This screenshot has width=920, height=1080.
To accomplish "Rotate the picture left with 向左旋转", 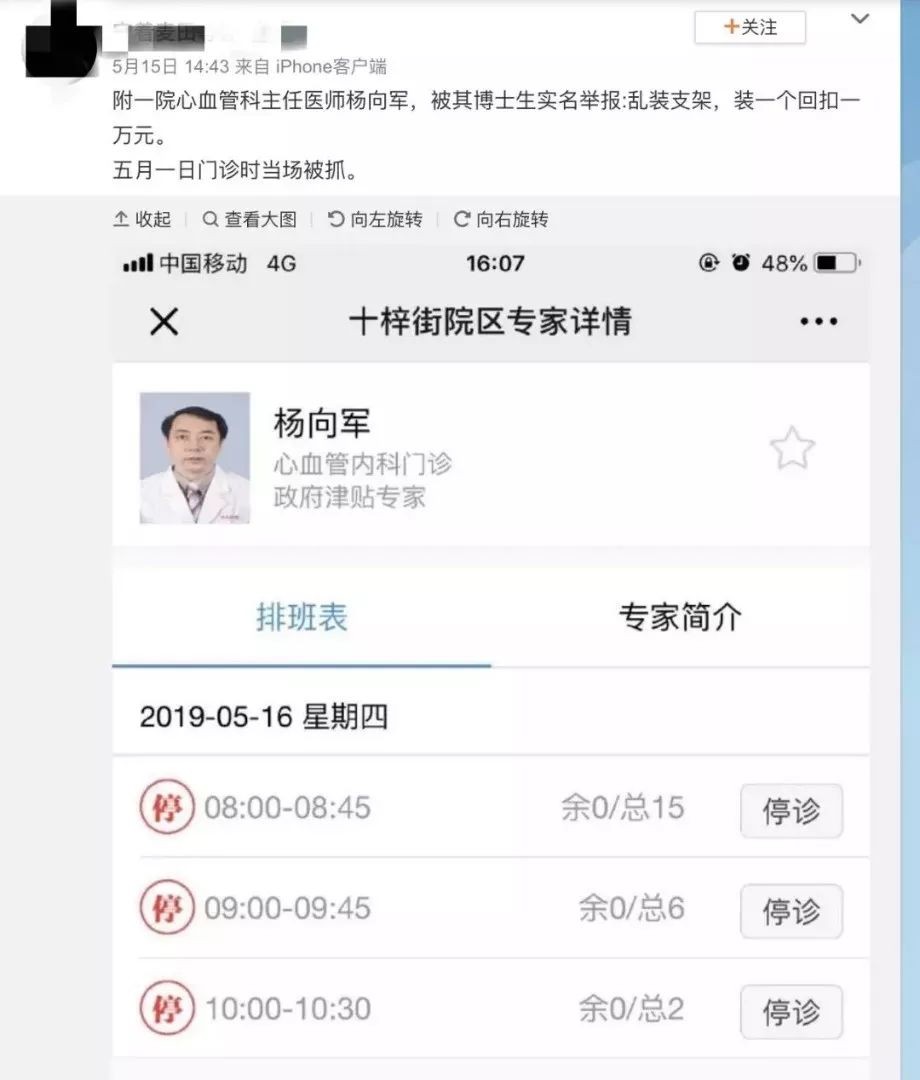I will tap(375, 219).
